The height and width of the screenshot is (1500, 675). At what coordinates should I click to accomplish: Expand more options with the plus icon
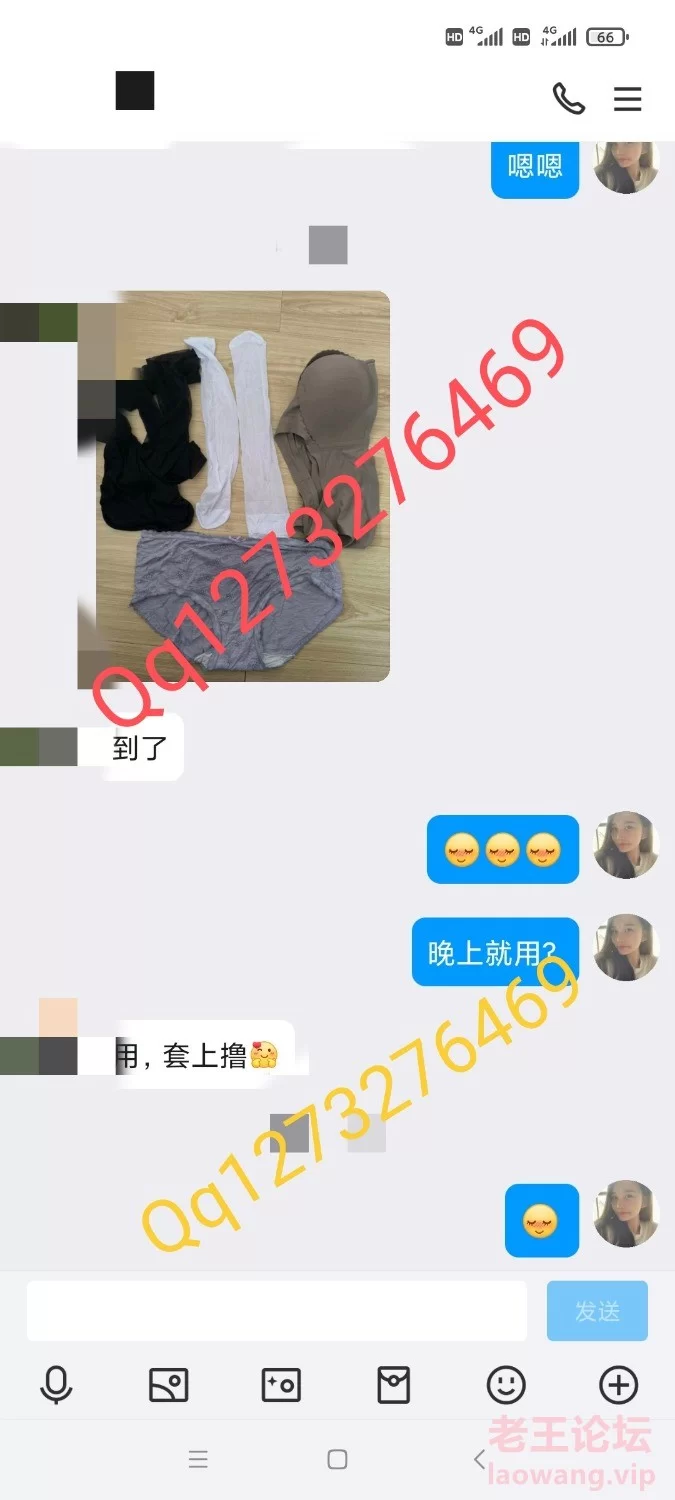pyautogui.click(x=618, y=1385)
